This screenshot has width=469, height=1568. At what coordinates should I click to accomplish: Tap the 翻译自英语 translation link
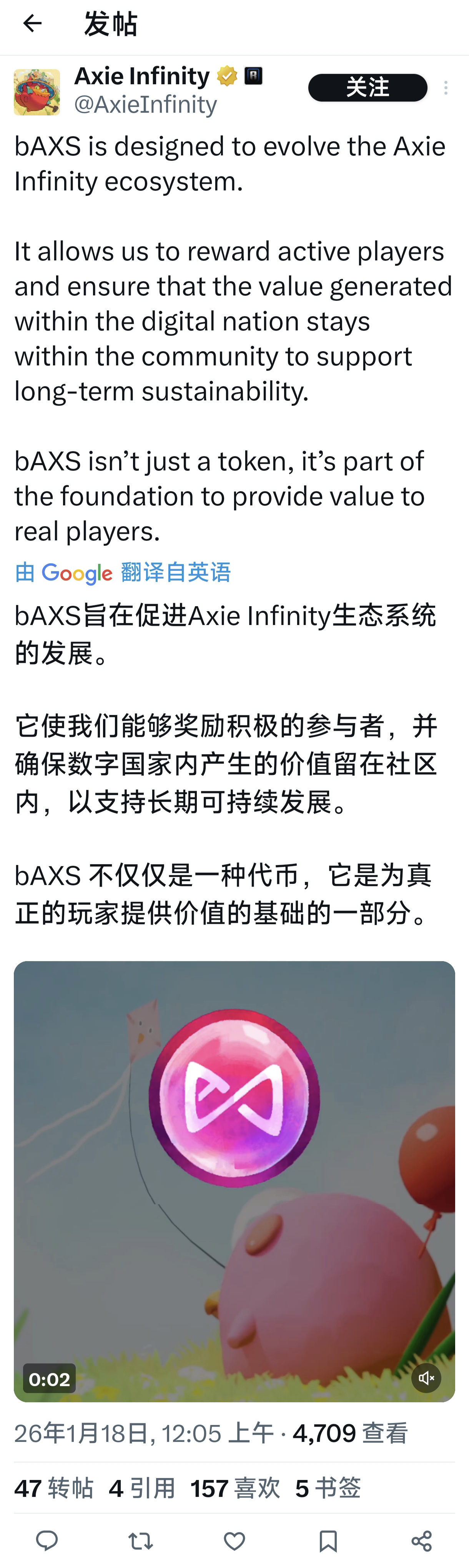175,572
